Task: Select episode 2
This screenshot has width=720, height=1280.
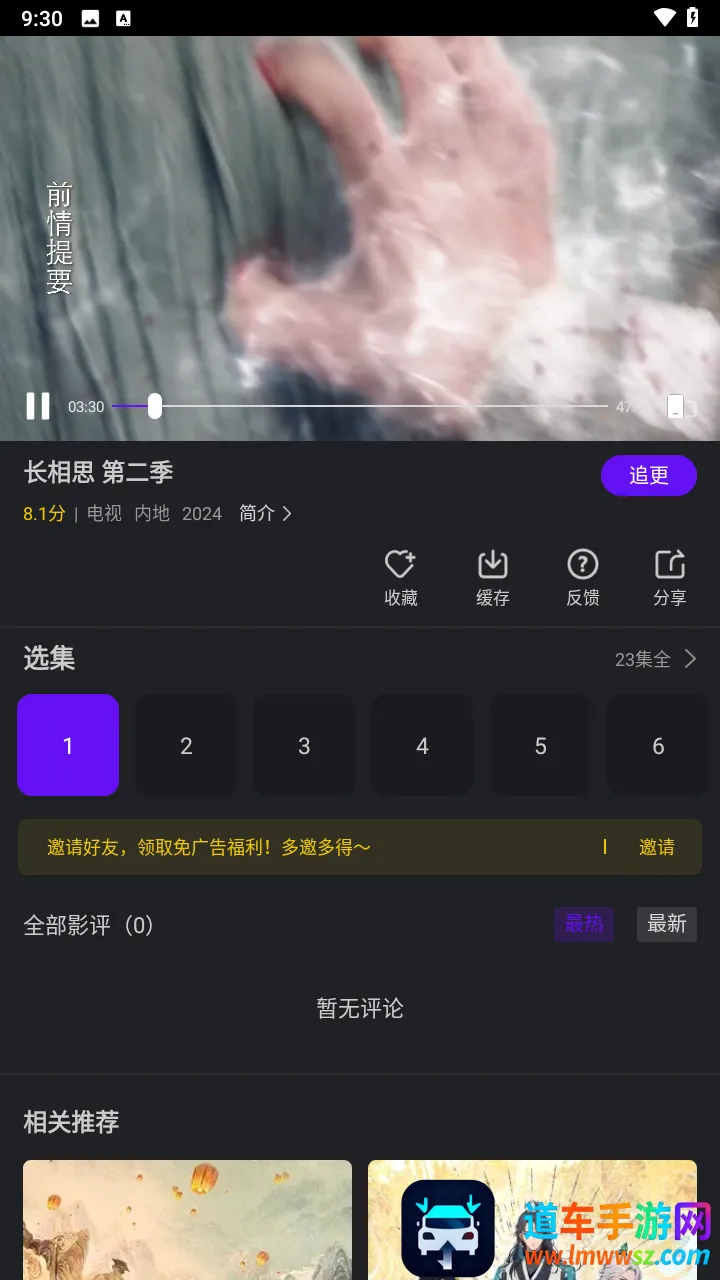Action: tap(186, 745)
